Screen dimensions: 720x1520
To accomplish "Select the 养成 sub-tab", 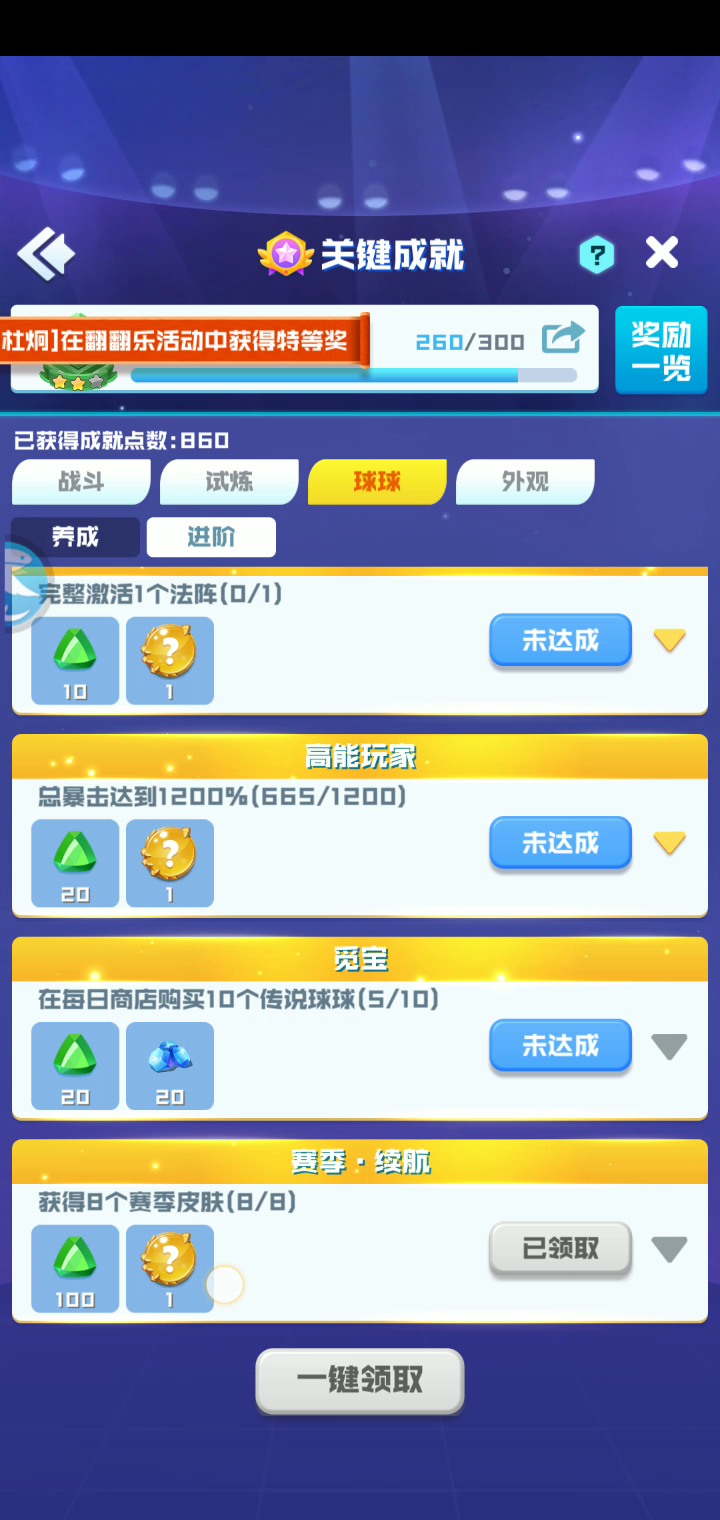I will click(x=76, y=537).
